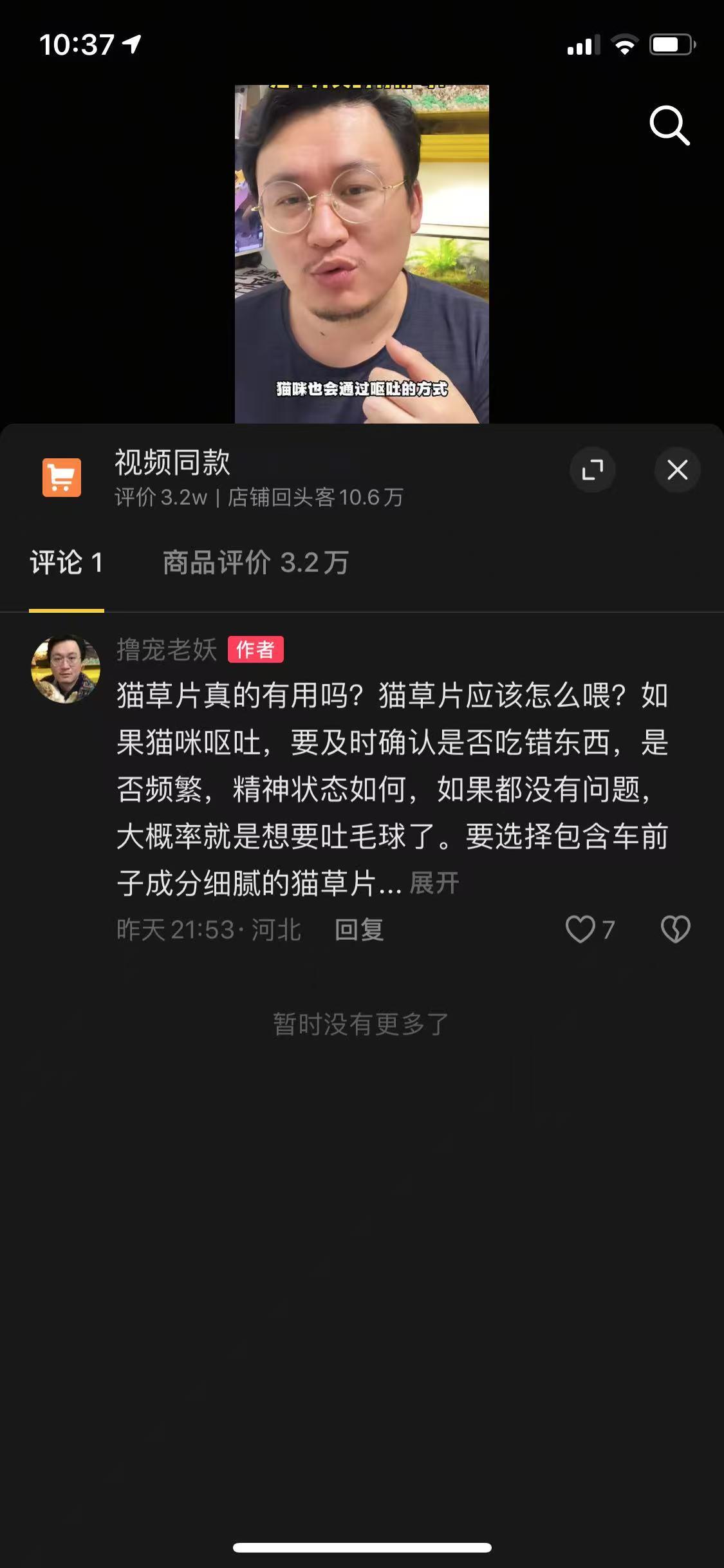Expand the comment panel to full screen
The height and width of the screenshot is (1568, 724).
pyautogui.click(x=592, y=470)
